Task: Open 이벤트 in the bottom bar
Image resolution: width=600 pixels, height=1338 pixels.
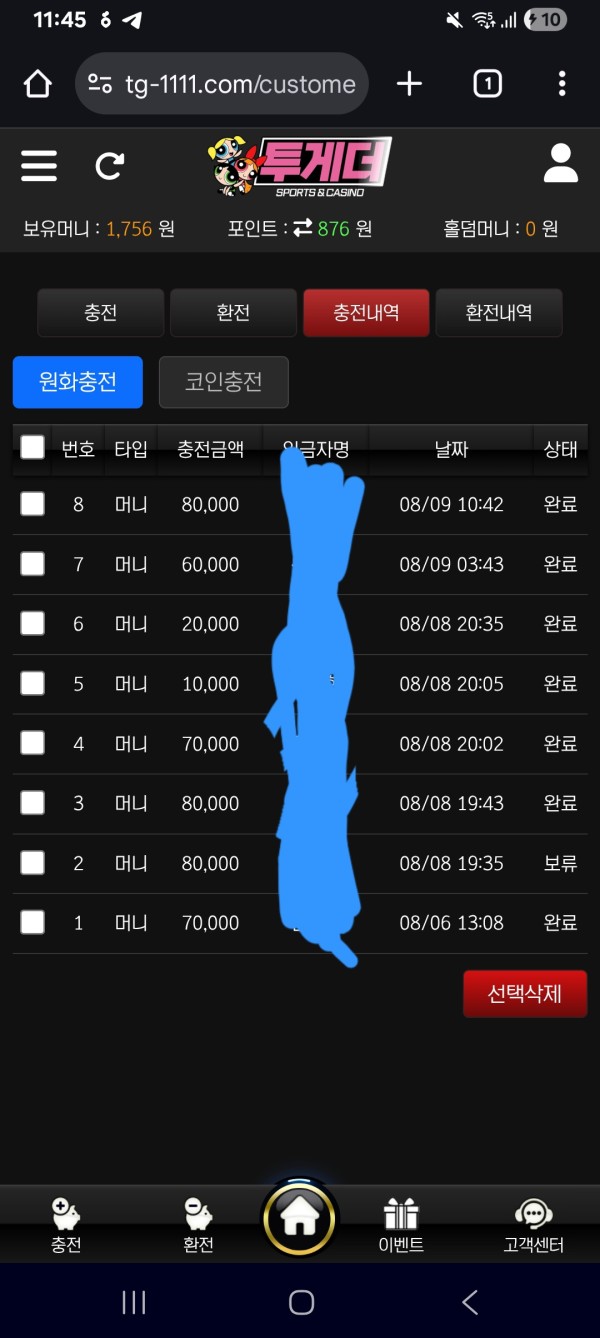Action: pyautogui.click(x=401, y=1226)
